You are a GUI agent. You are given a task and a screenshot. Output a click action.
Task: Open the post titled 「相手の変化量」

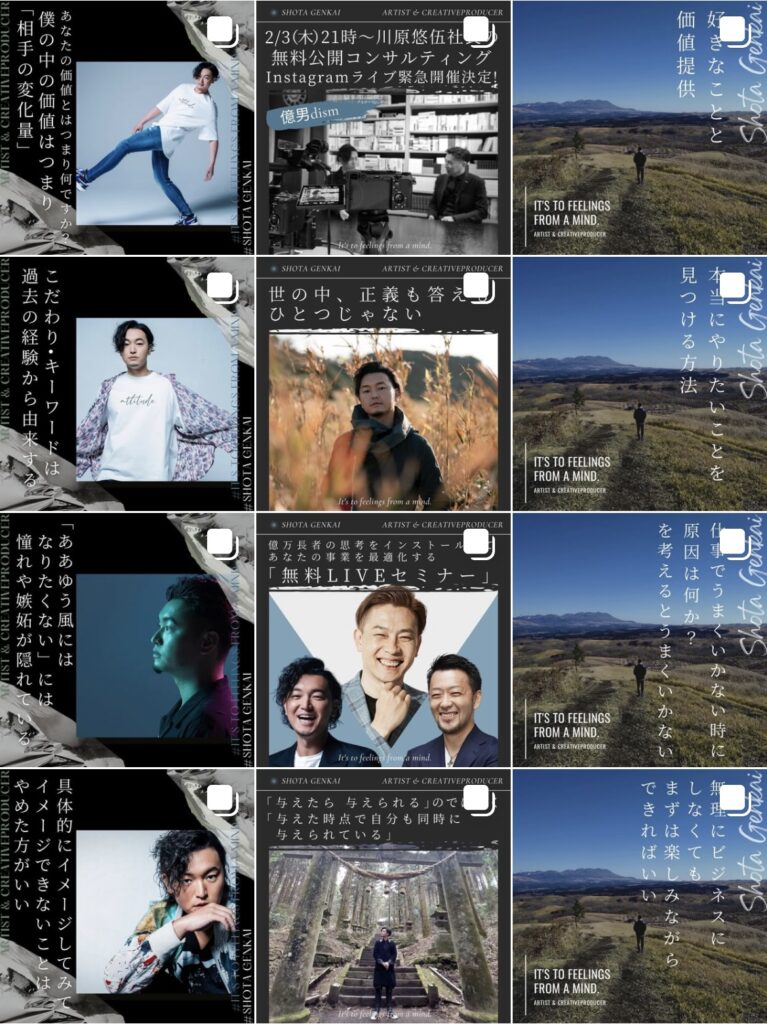coord(127,128)
